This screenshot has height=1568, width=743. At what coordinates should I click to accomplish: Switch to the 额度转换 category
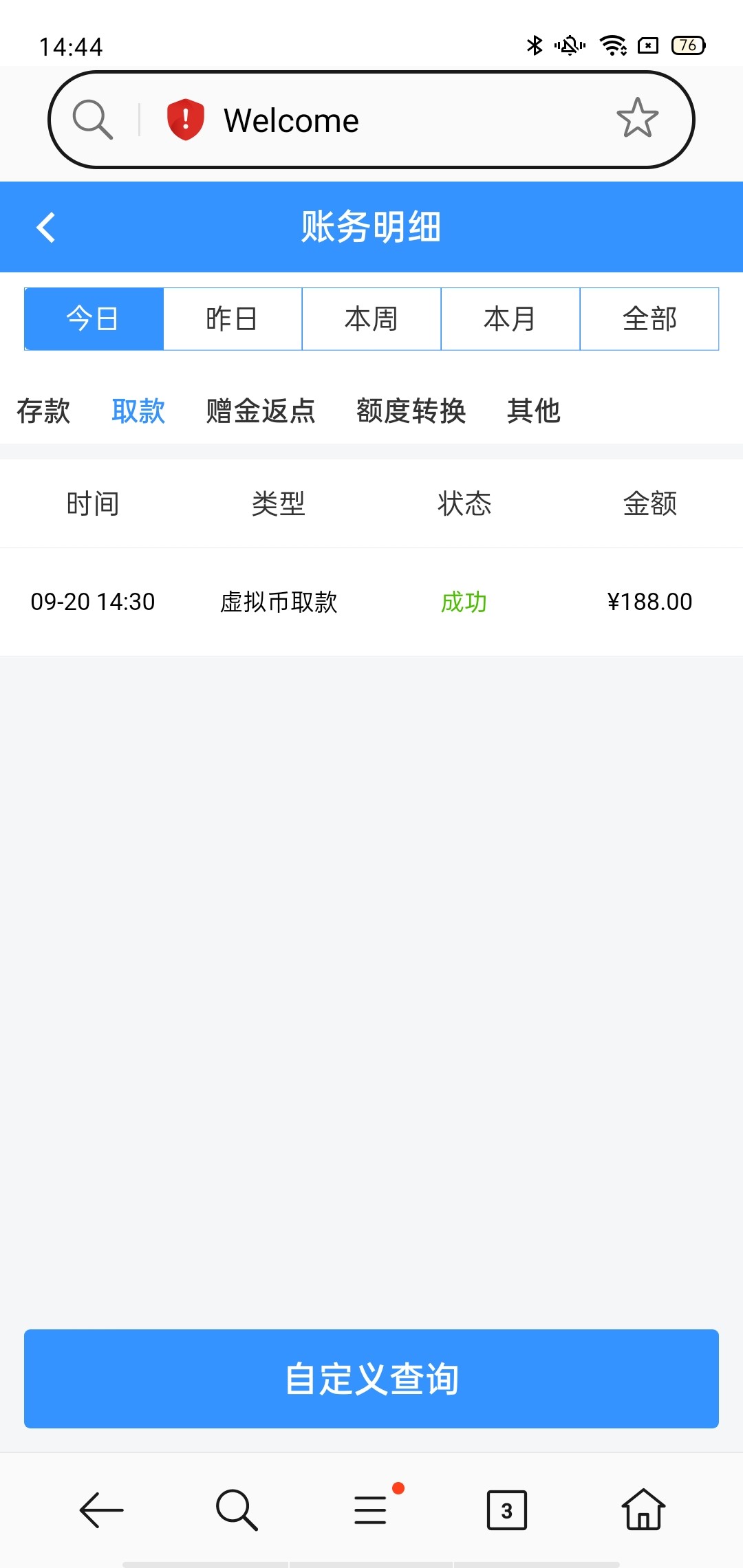click(411, 411)
